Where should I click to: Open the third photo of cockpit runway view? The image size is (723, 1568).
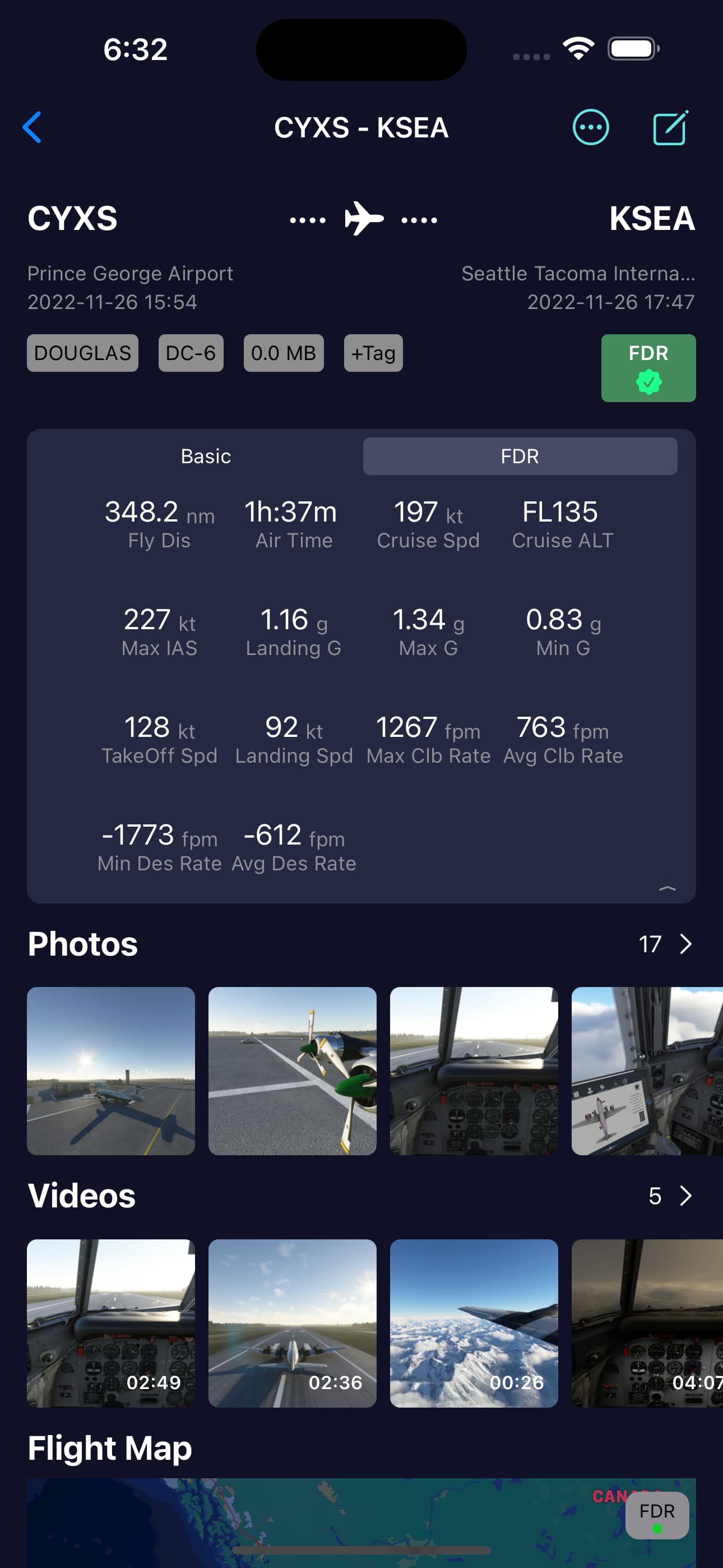pyautogui.click(x=474, y=1071)
